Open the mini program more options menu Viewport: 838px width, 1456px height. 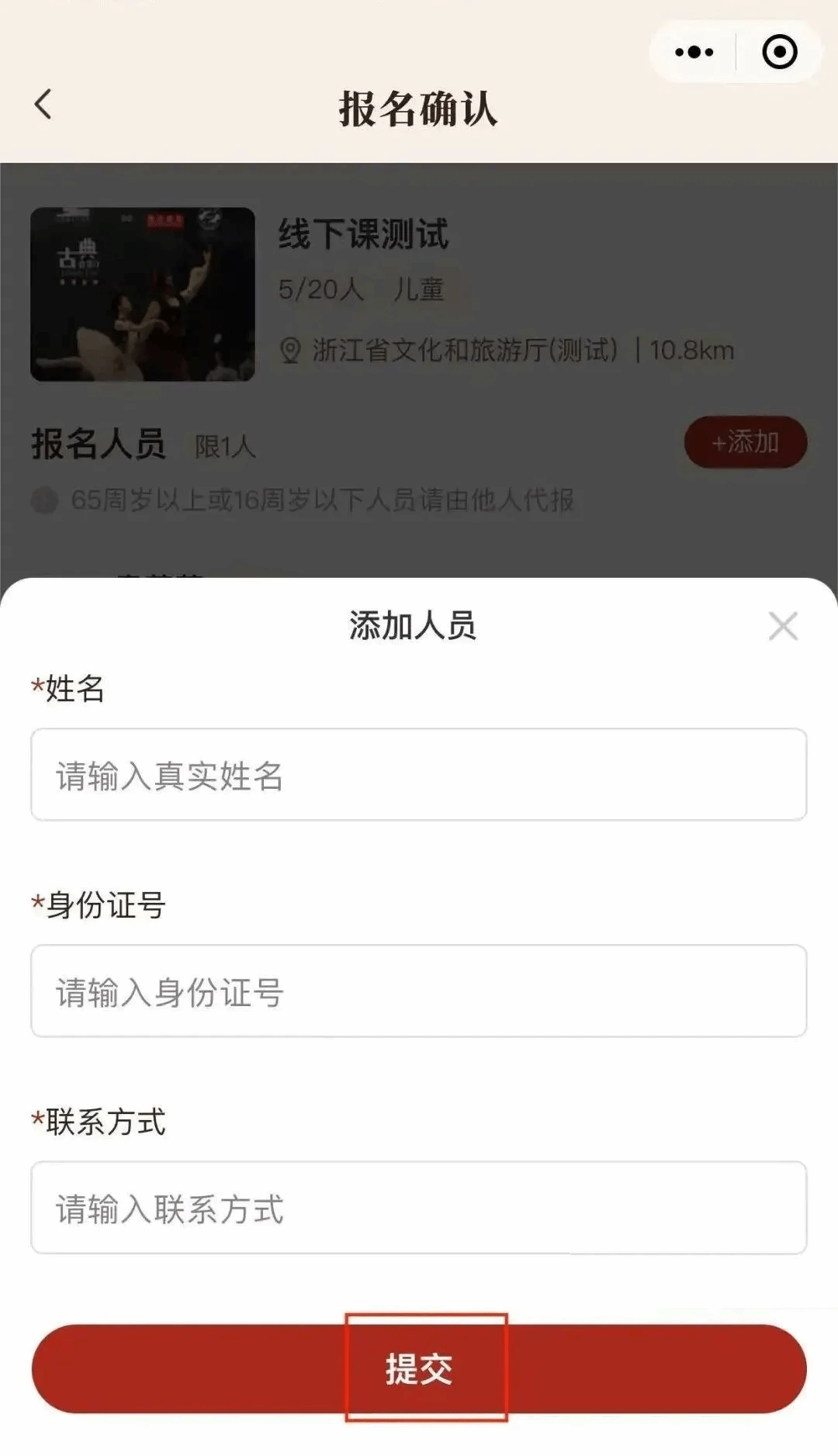pyautogui.click(x=694, y=53)
